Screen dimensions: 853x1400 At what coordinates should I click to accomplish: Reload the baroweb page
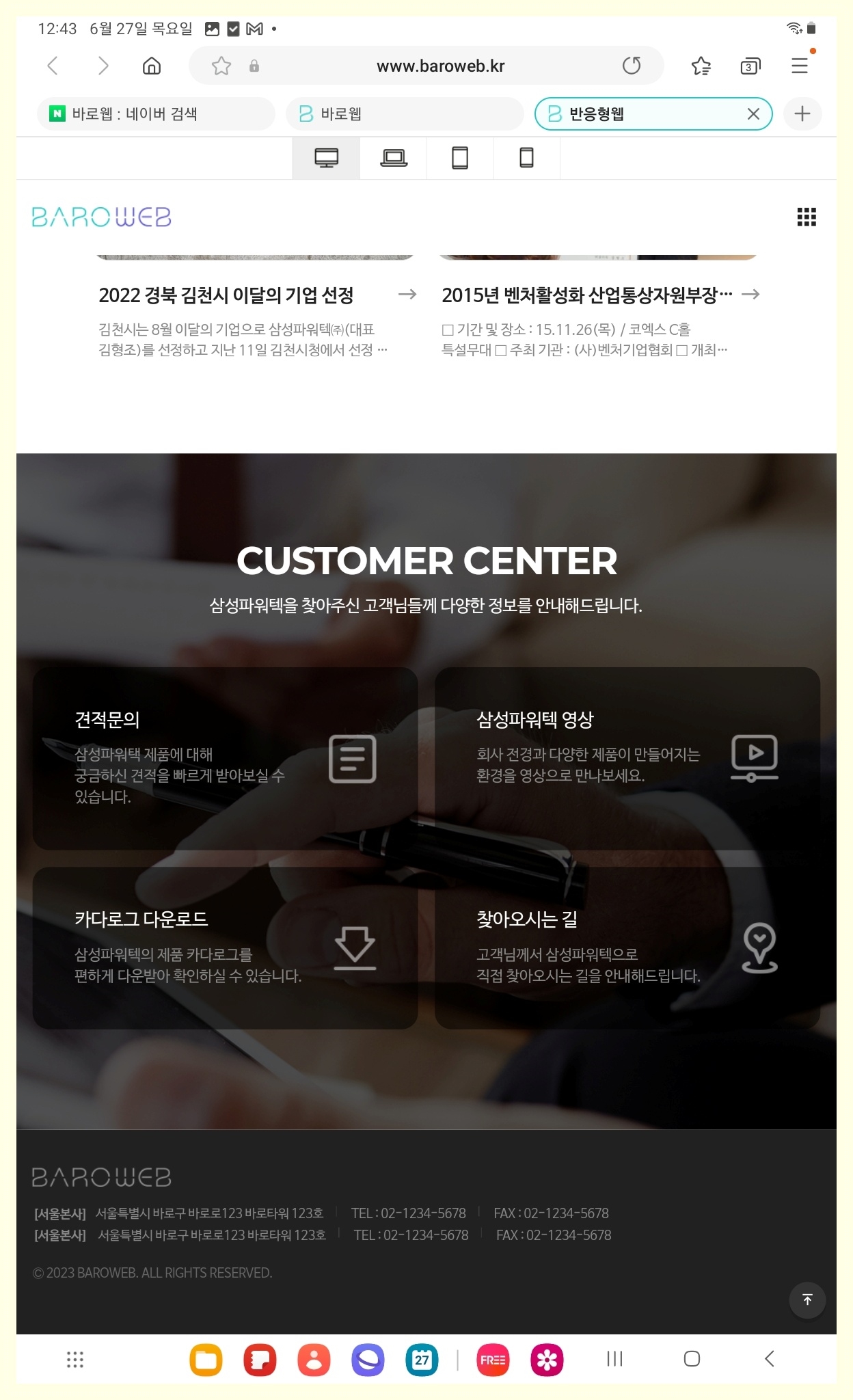pyautogui.click(x=632, y=66)
